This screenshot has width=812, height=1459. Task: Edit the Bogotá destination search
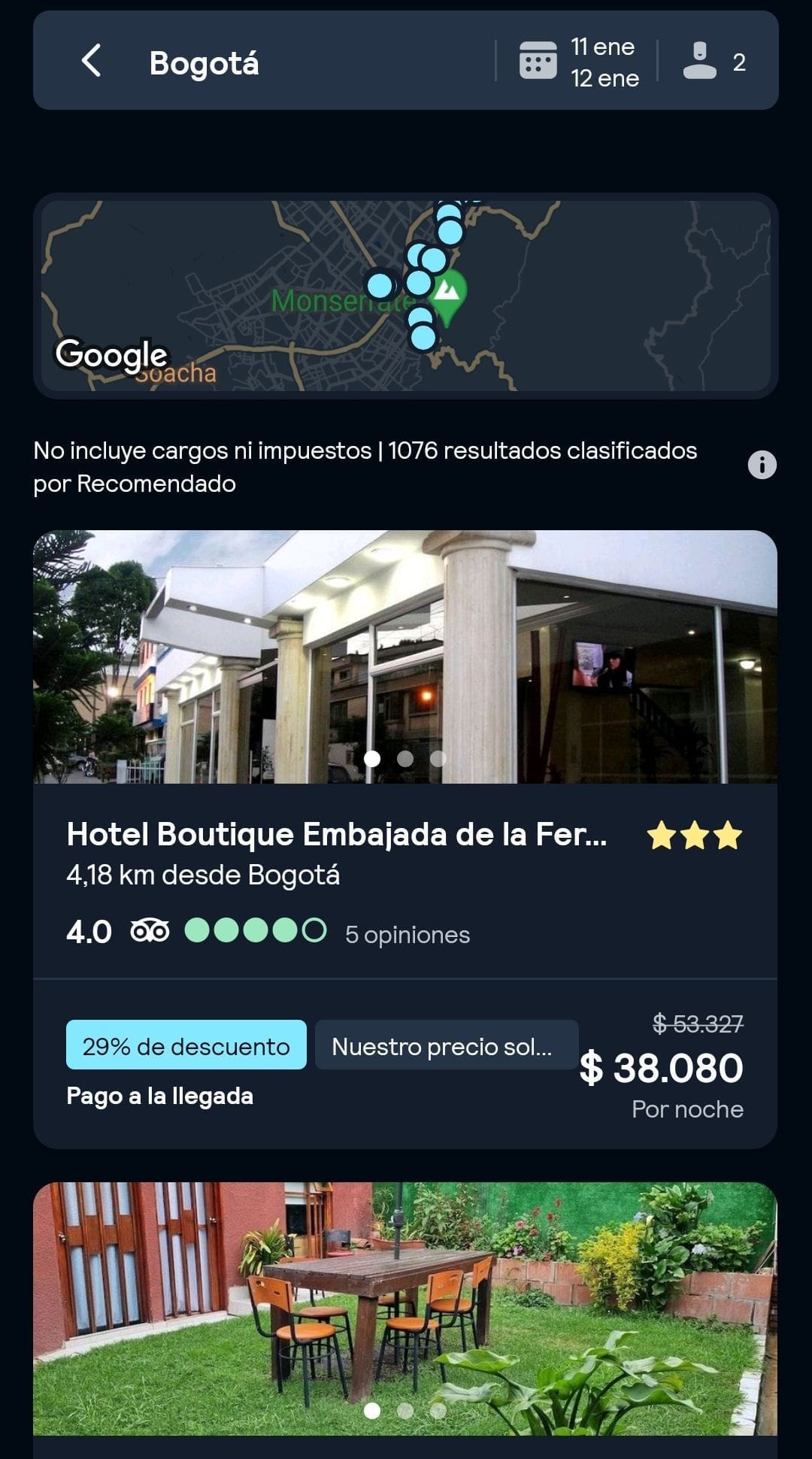click(x=205, y=63)
